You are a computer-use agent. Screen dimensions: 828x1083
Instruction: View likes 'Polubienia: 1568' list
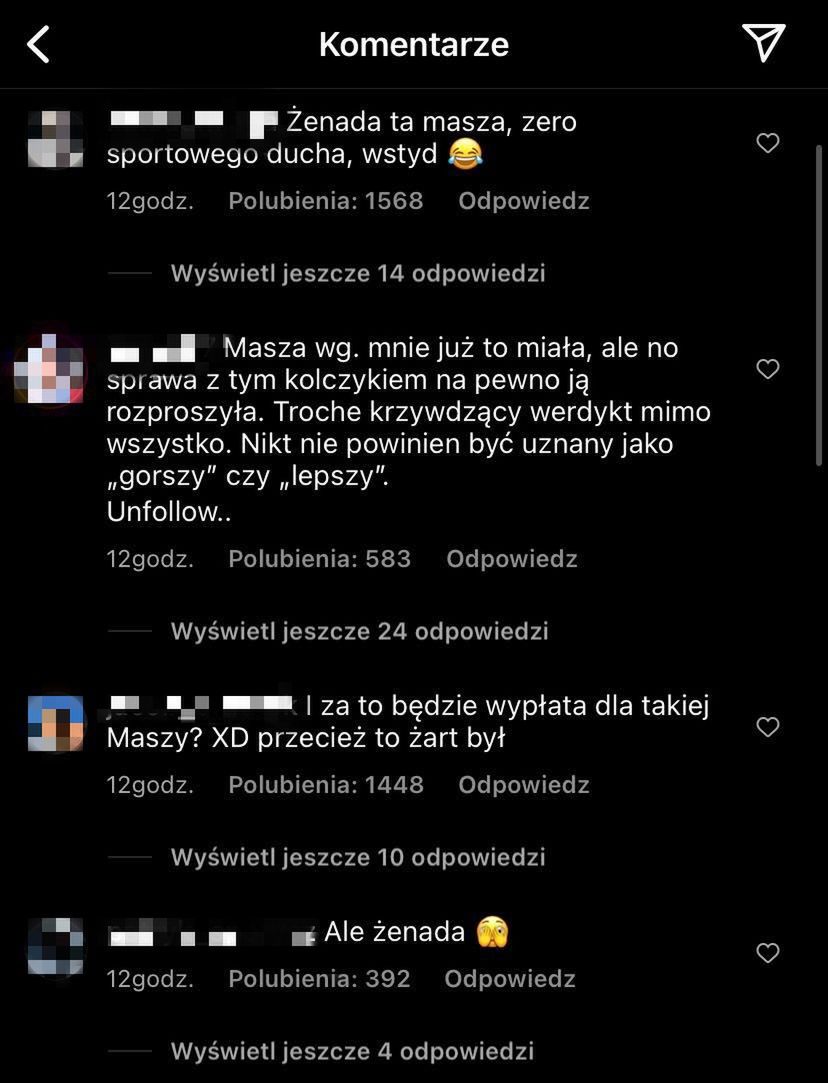325,201
